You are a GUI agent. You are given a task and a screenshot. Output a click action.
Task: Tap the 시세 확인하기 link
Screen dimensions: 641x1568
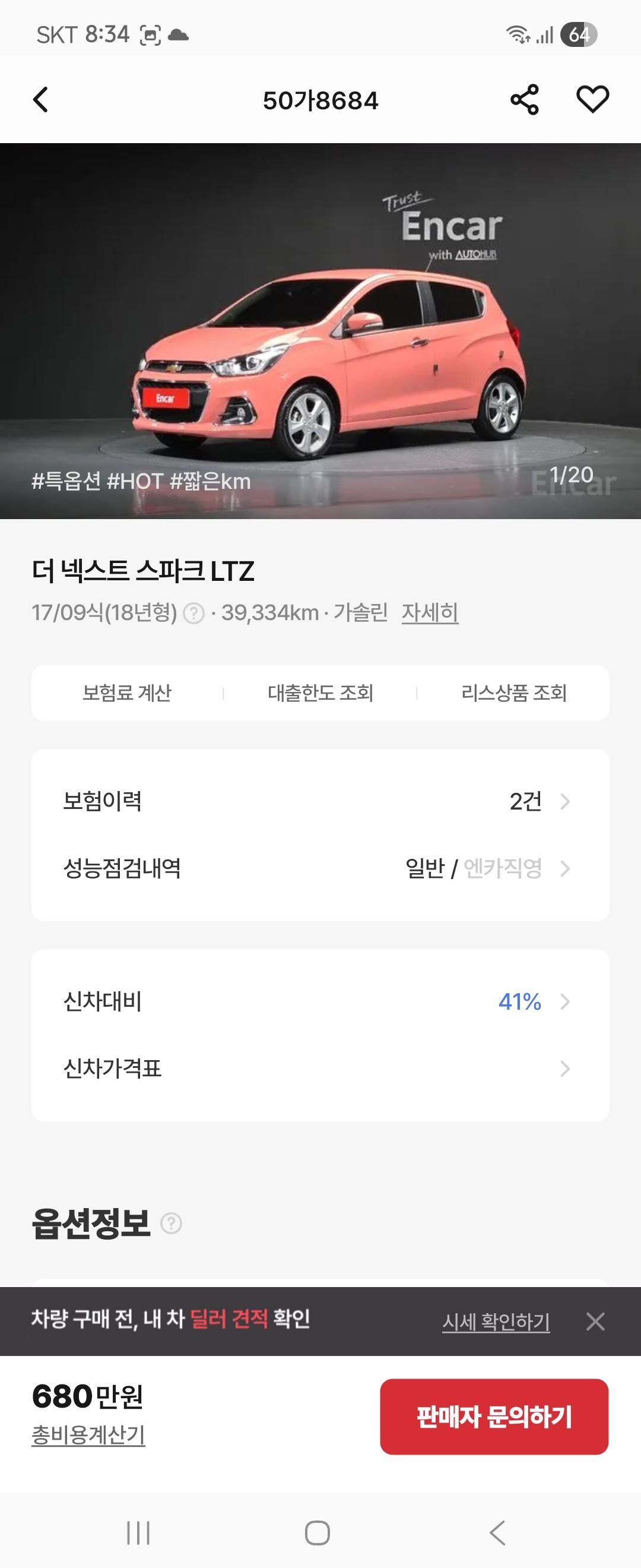[x=496, y=1322]
